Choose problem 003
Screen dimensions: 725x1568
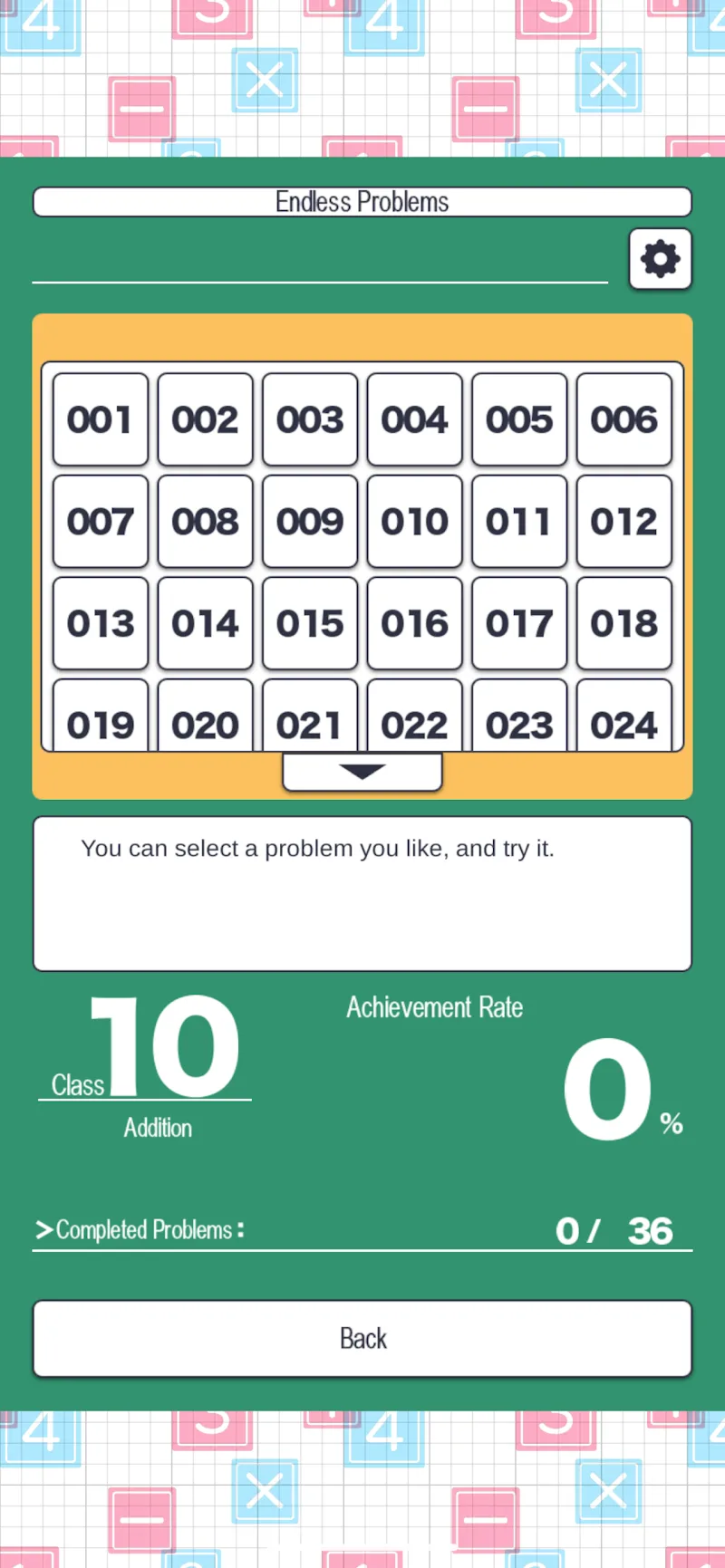coord(310,419)
